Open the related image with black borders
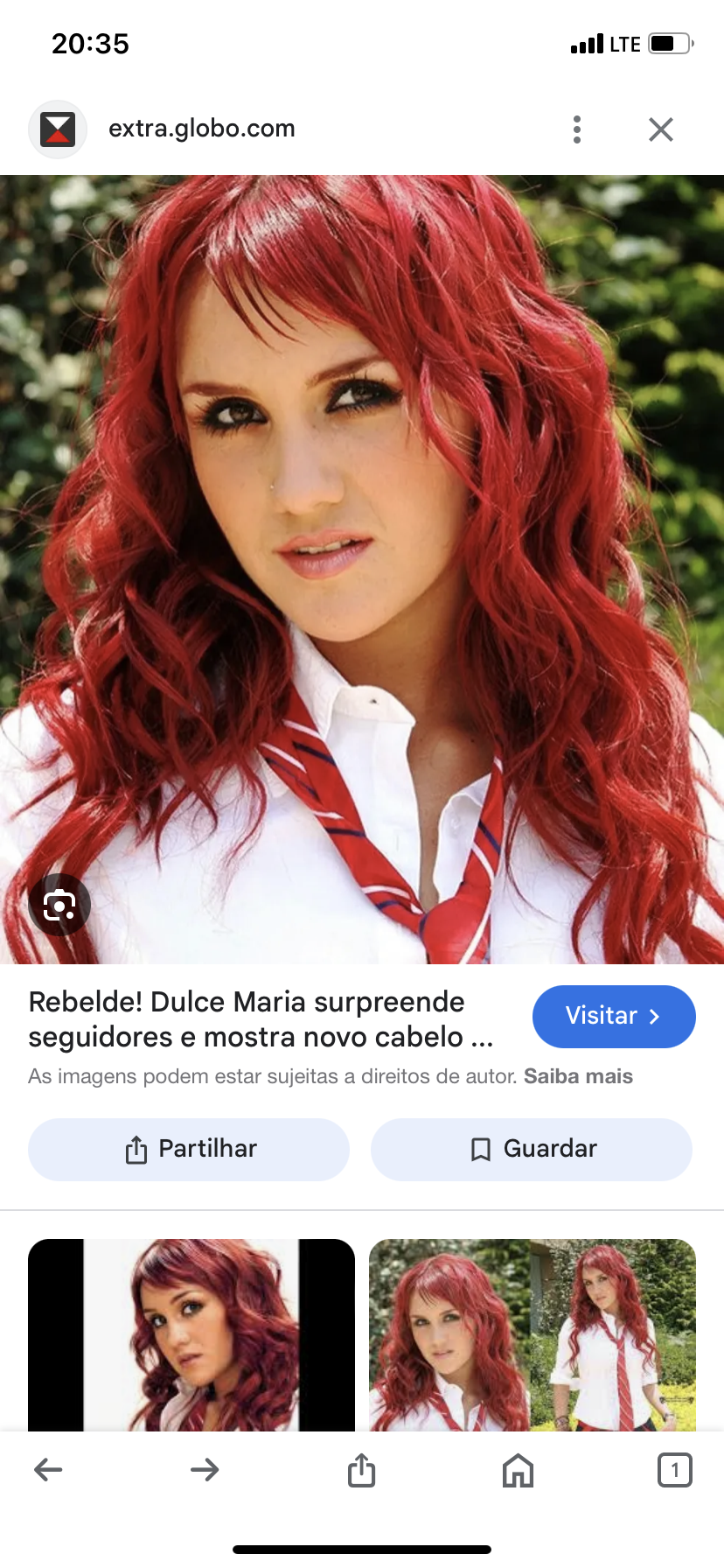 (191, 1334)
